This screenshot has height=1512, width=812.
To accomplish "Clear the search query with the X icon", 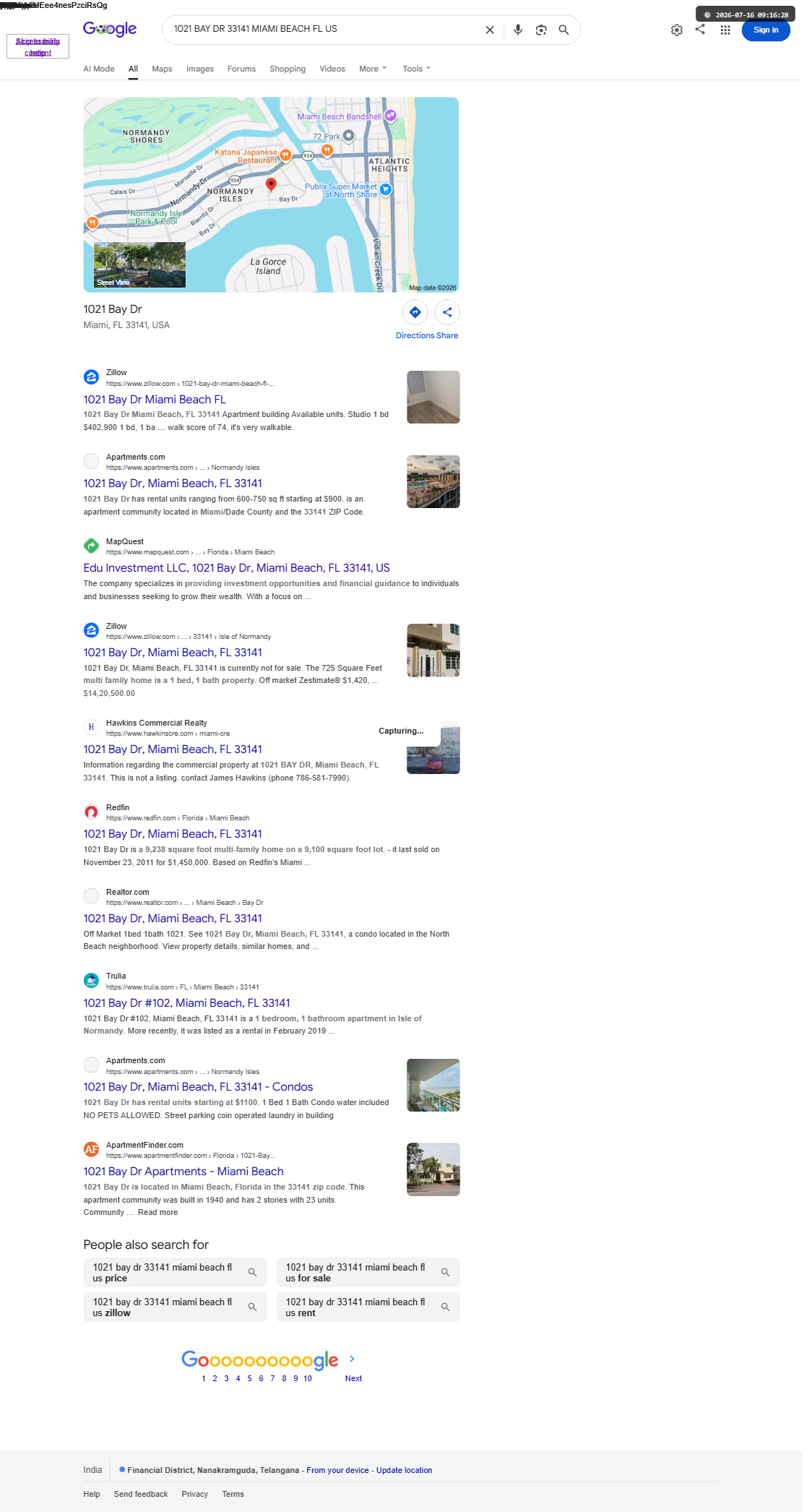I will pos(490,30).
